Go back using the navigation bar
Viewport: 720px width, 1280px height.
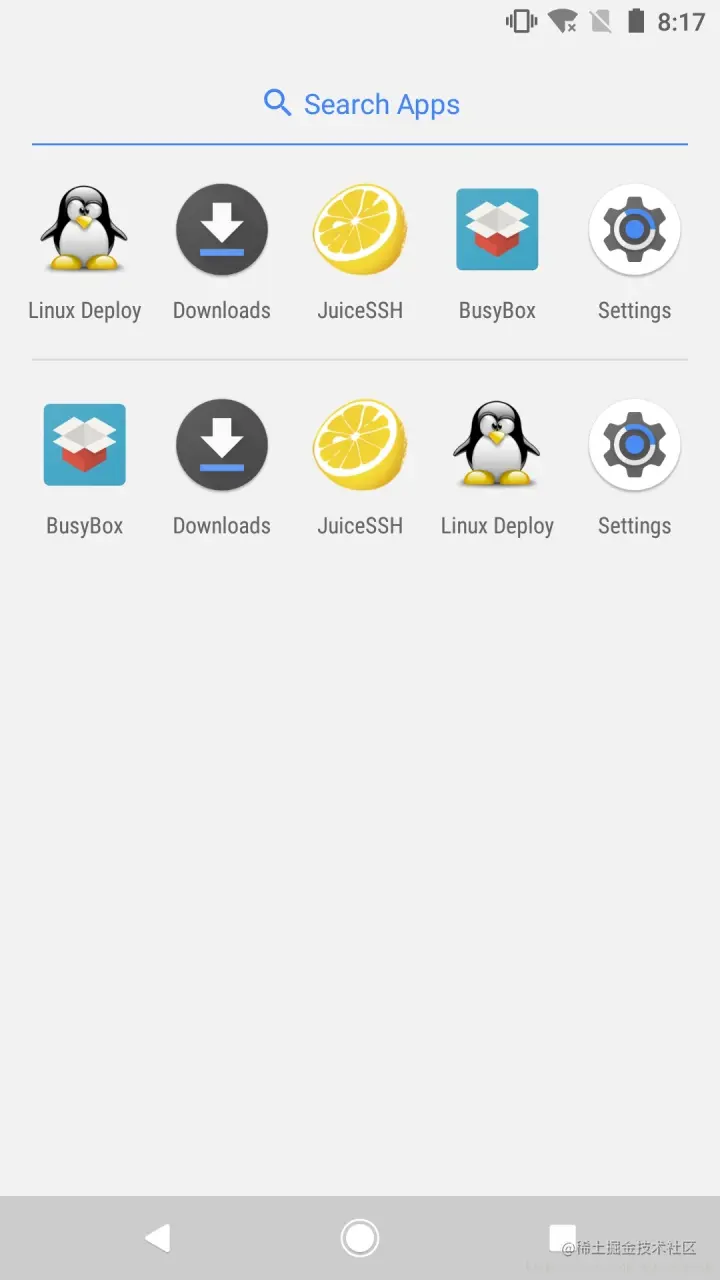tap(158, 1238)
